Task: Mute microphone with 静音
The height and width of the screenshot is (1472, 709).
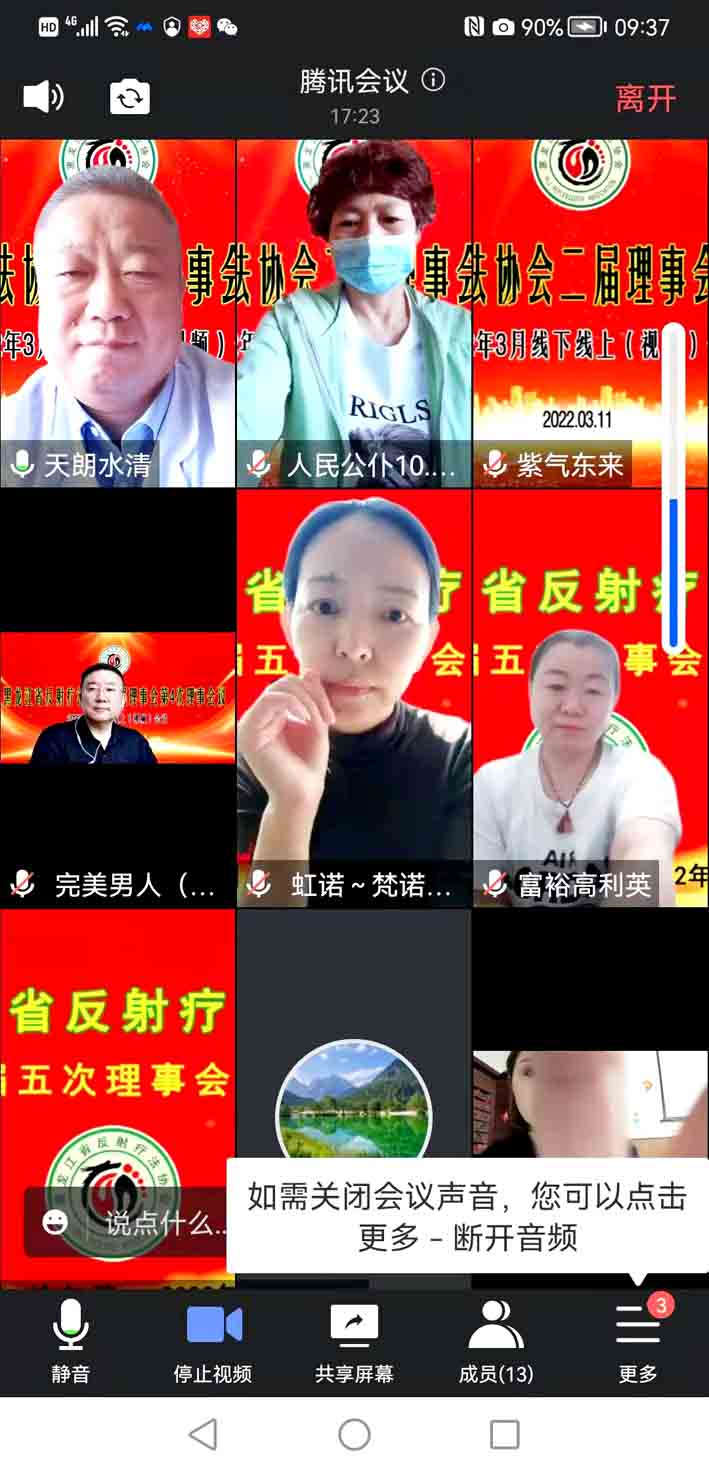Action: click(x=70, y=1342)
